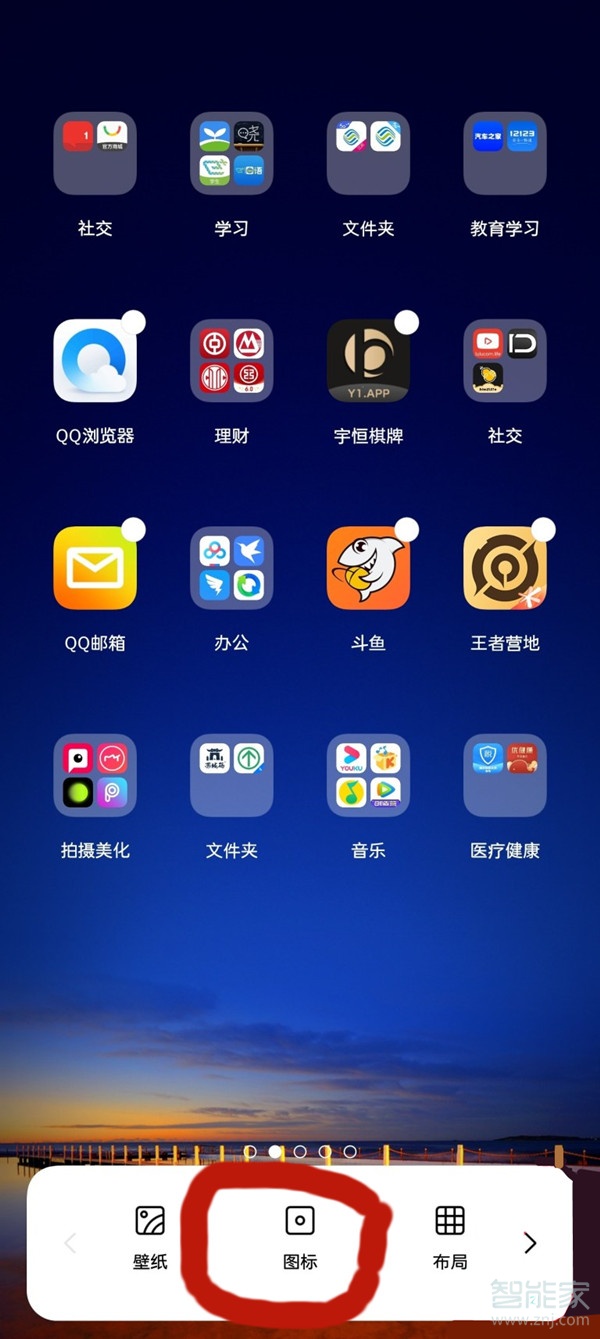Open the 医疗健康 folder
600x1339 pixels.
pyautogui.click(x=505, y=776)
